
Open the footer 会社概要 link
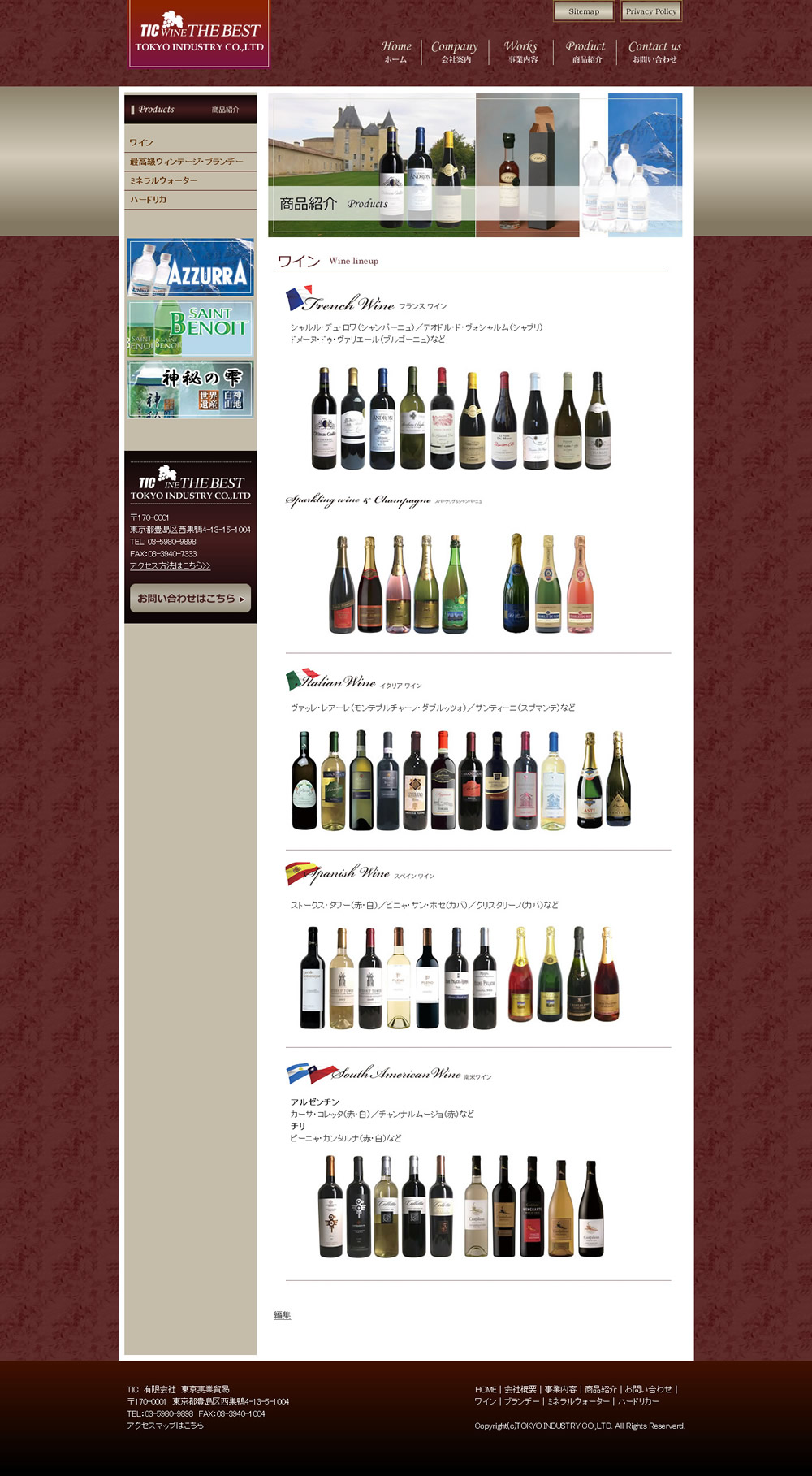coord(520,1389)
